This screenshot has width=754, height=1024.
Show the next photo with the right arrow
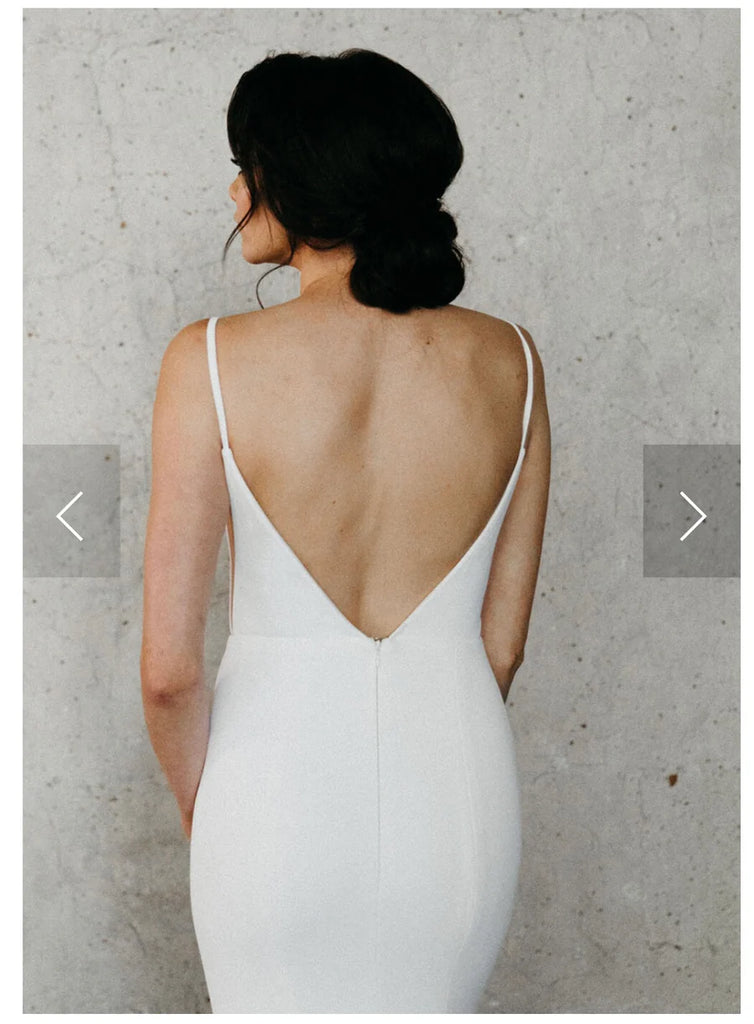[691, 511]
